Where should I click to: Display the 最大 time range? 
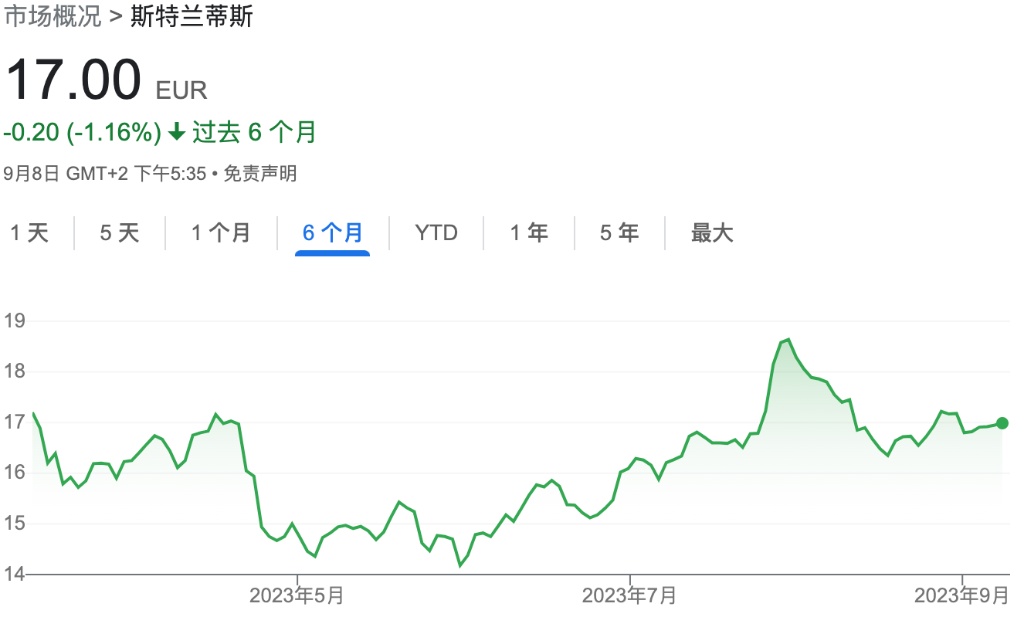coord(712,233)
